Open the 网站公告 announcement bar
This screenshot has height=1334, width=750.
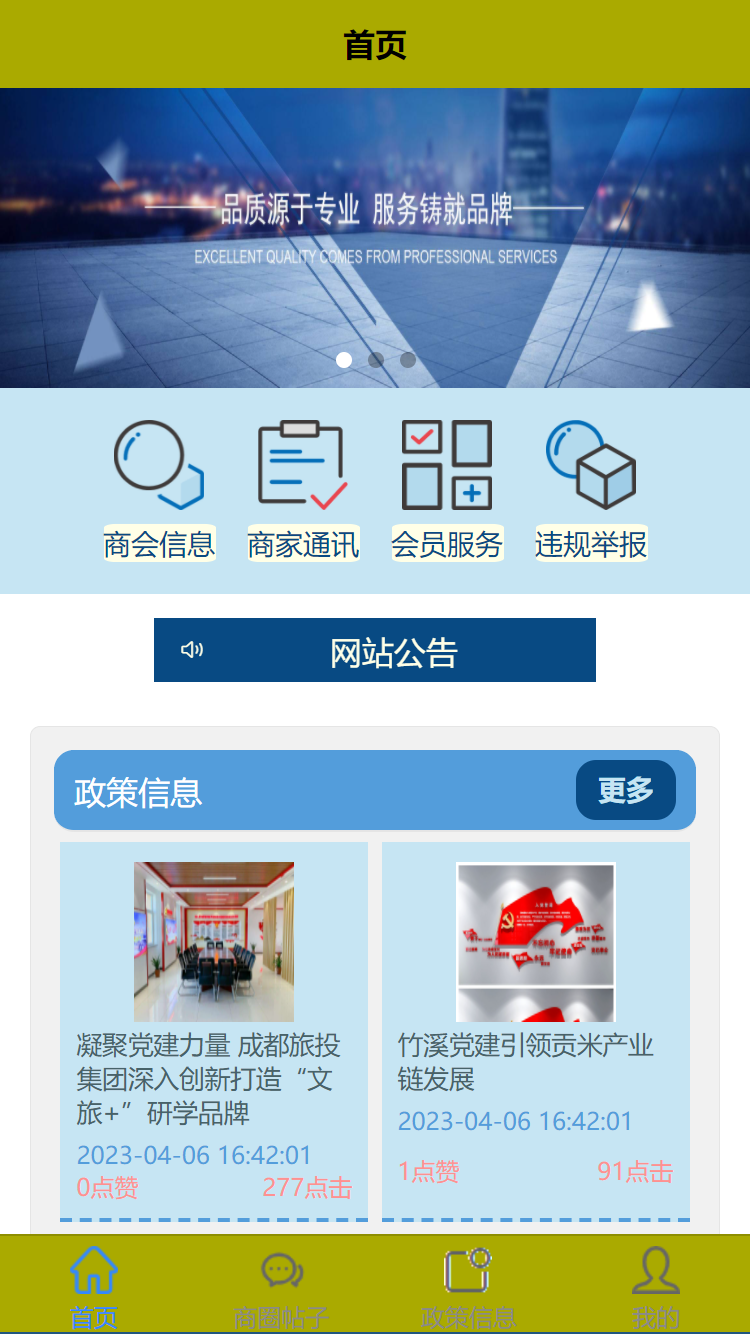(x=375, y=650)
